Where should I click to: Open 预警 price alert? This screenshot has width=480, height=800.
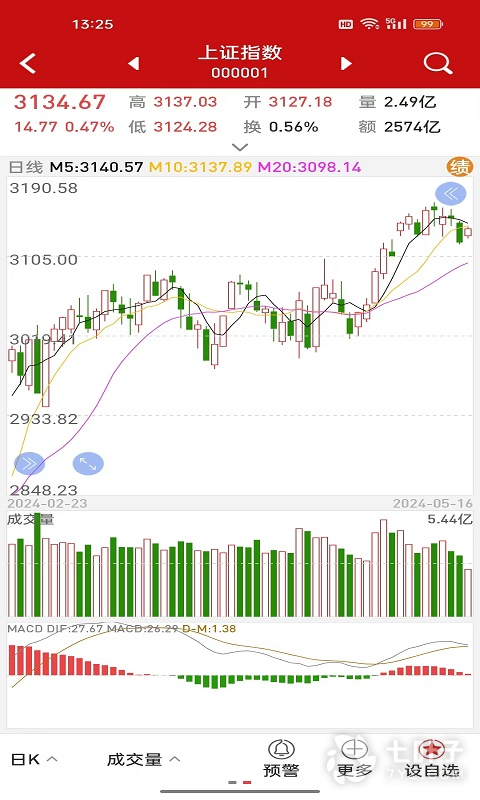[x=281, y=759]
